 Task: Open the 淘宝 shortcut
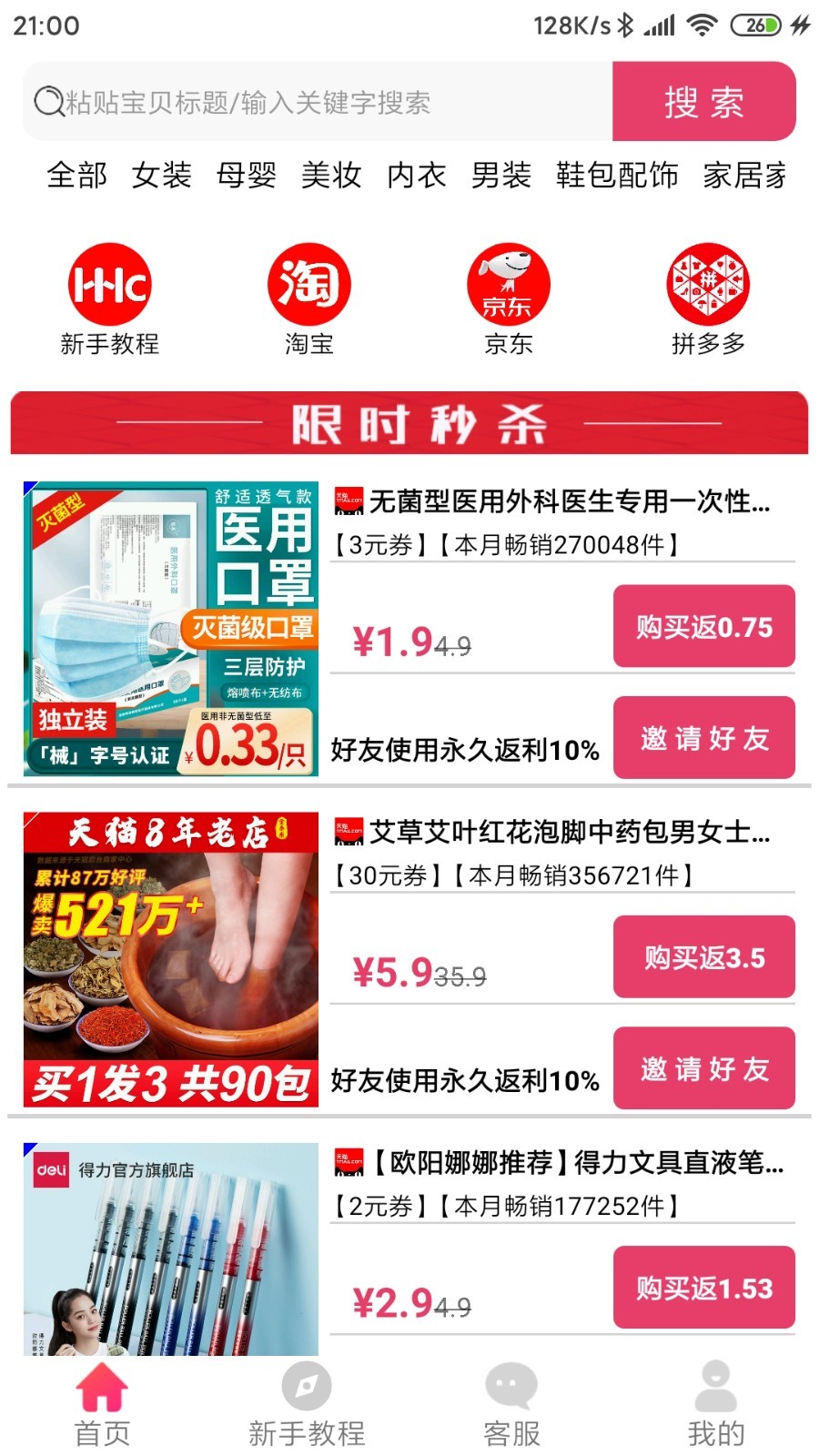click(308, 285)
